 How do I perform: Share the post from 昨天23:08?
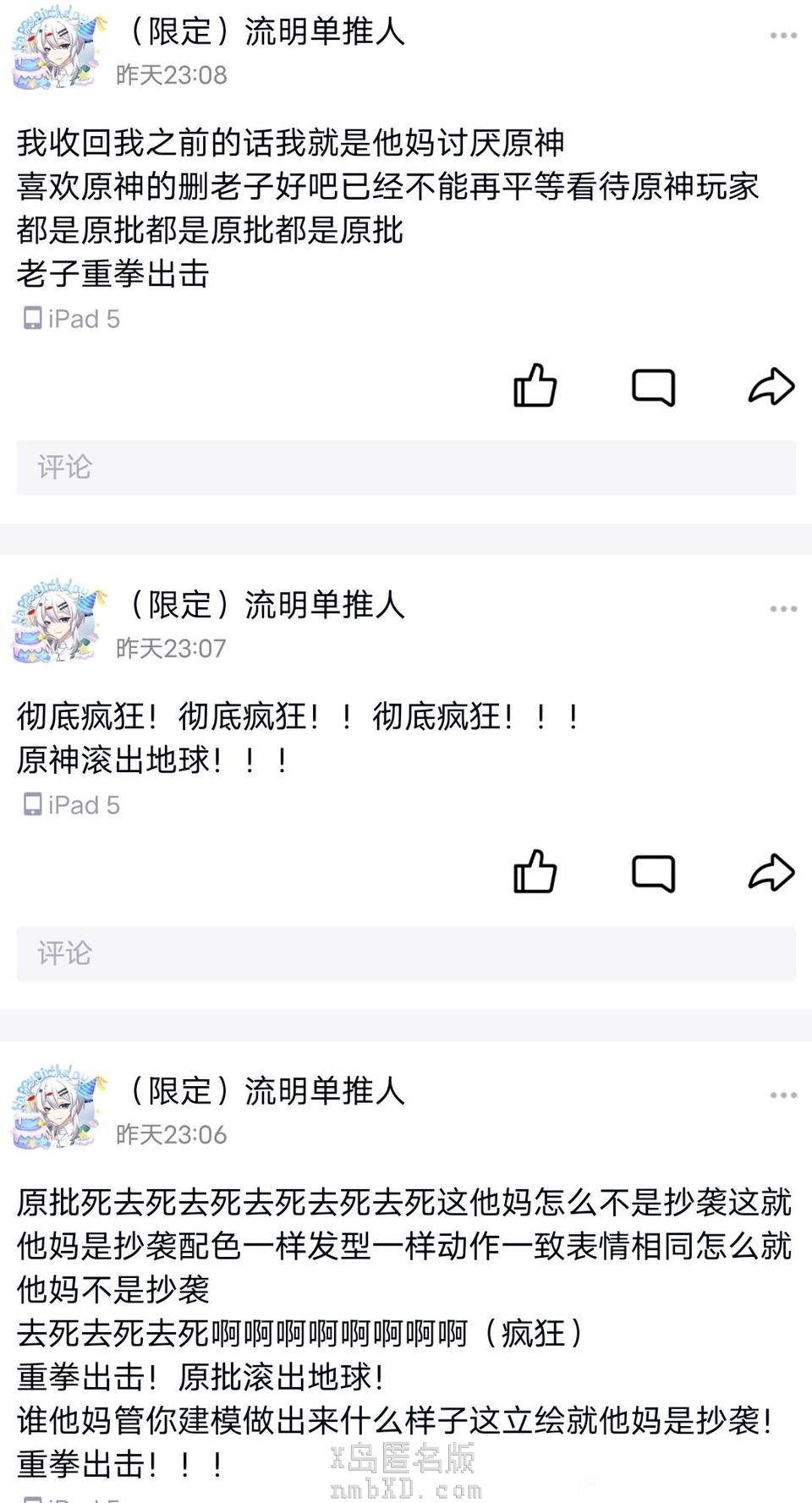pyautogui.click(x=771, y=387)
